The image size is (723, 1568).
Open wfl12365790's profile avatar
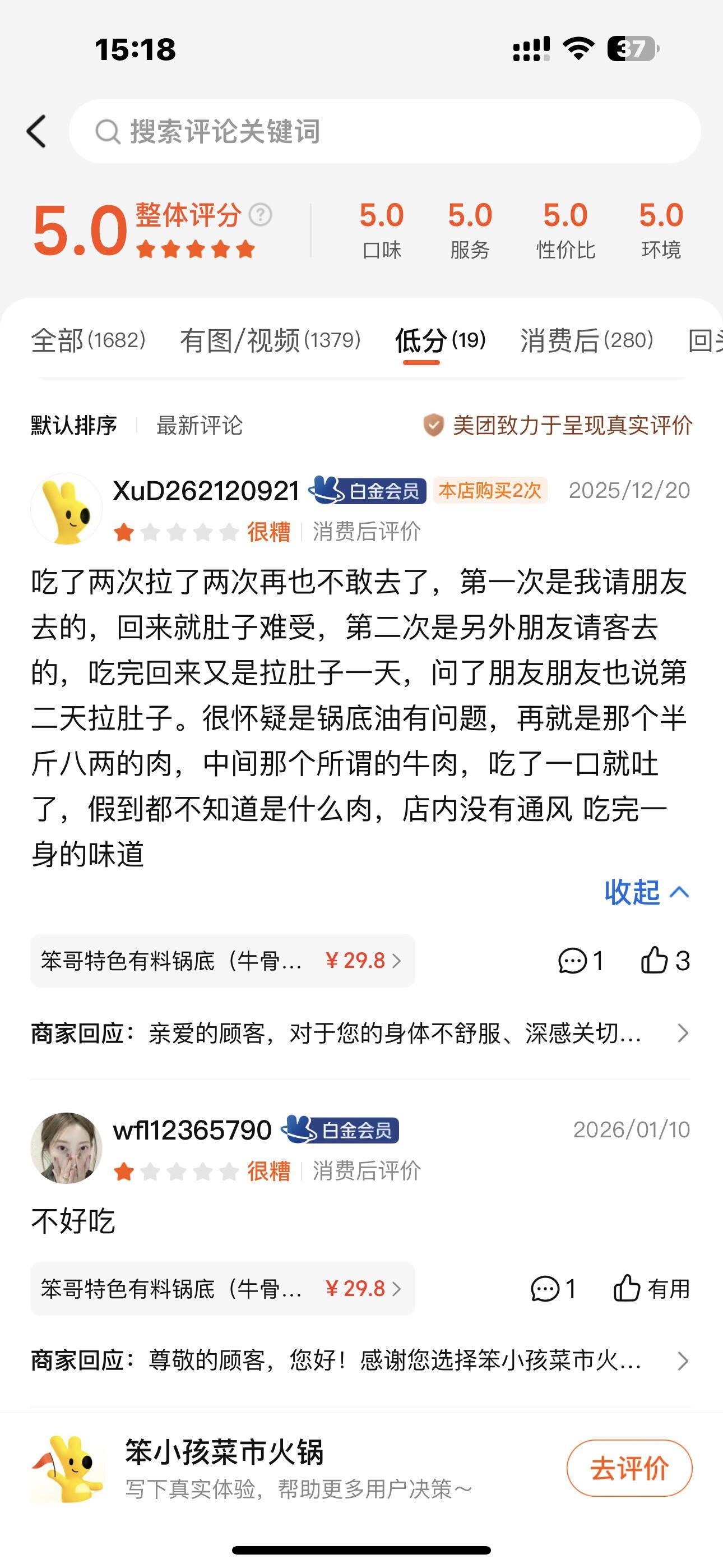pos(66,1148)
